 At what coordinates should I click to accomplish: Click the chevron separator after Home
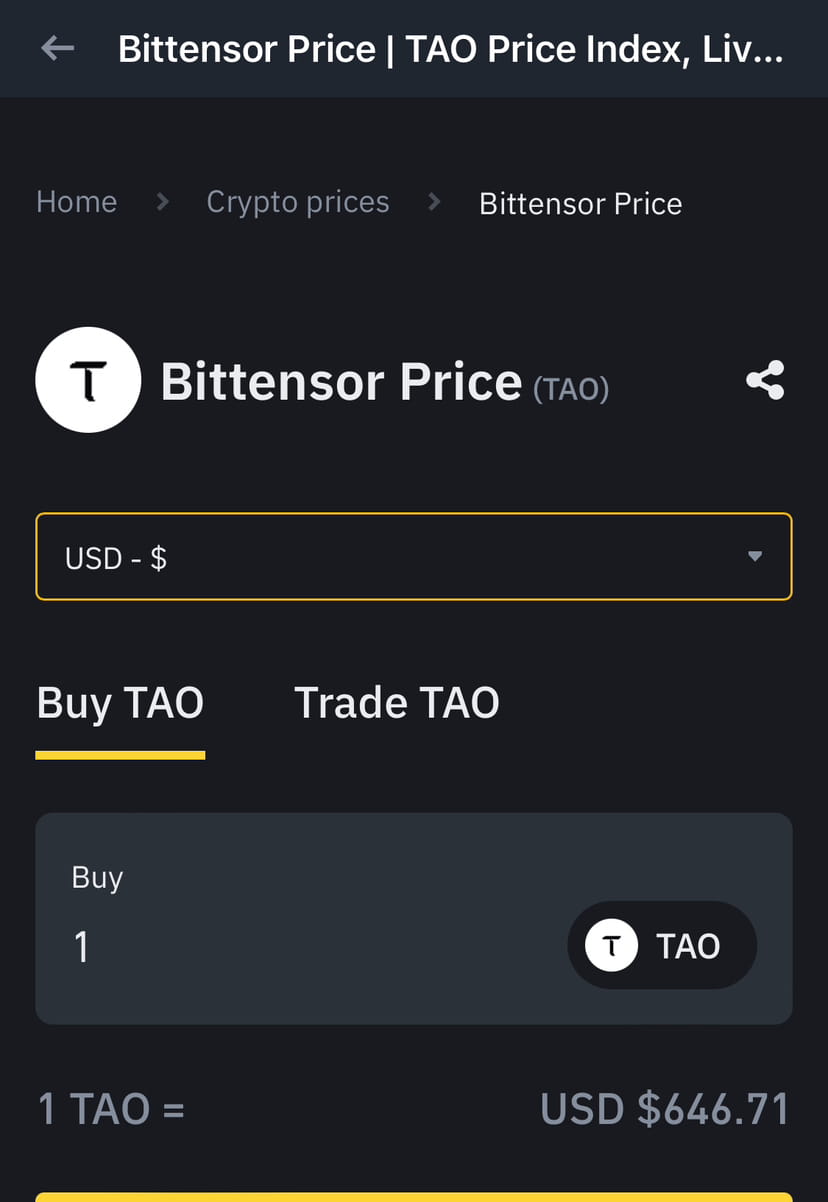coord(161,201)
